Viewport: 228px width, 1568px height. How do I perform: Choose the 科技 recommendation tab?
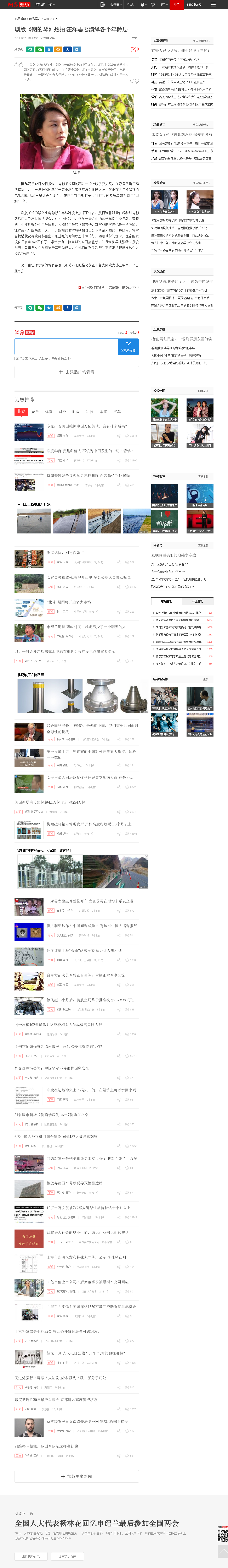pyautogui.click(x=89, y=412)
